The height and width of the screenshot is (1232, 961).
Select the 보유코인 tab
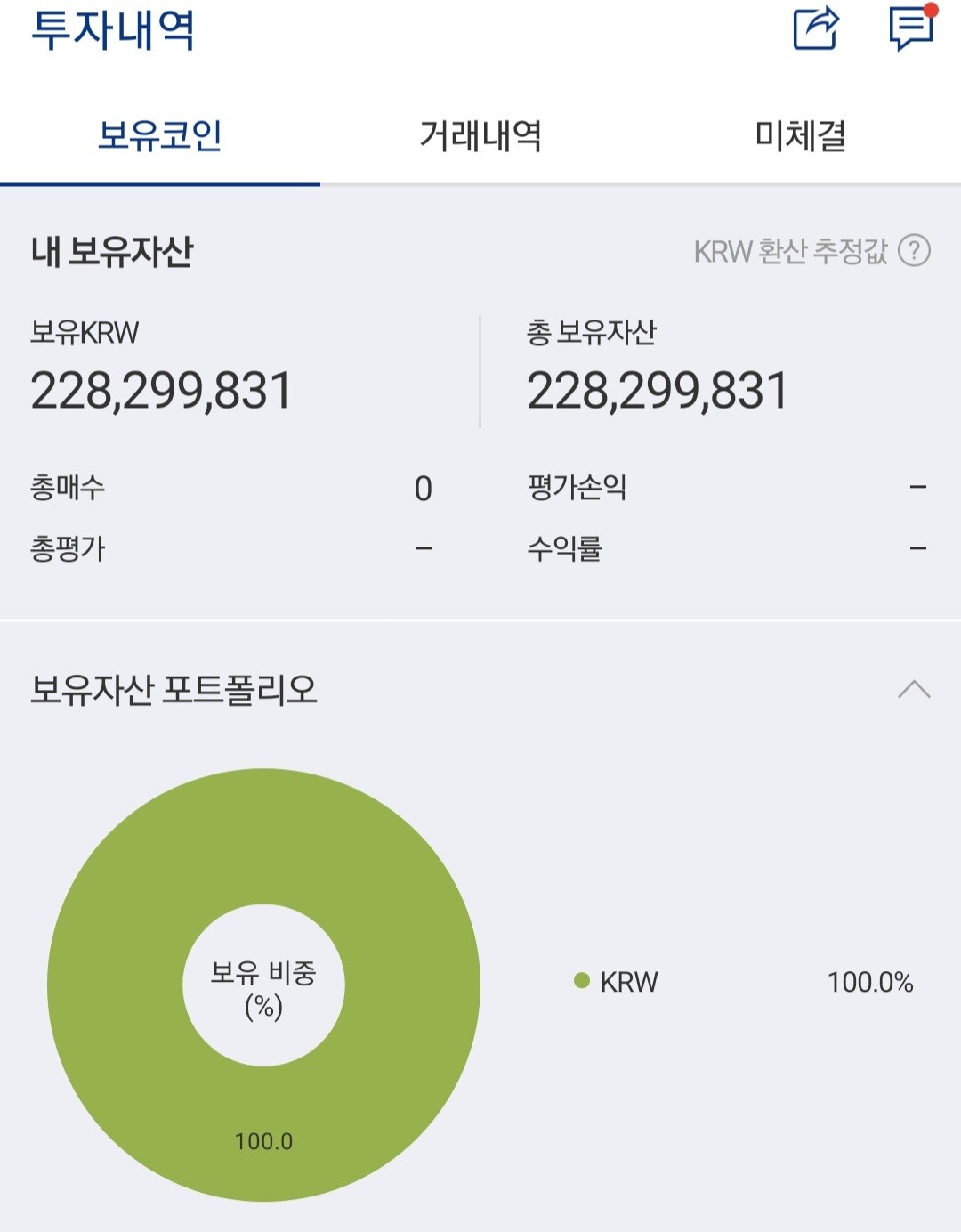click(160, 135)
